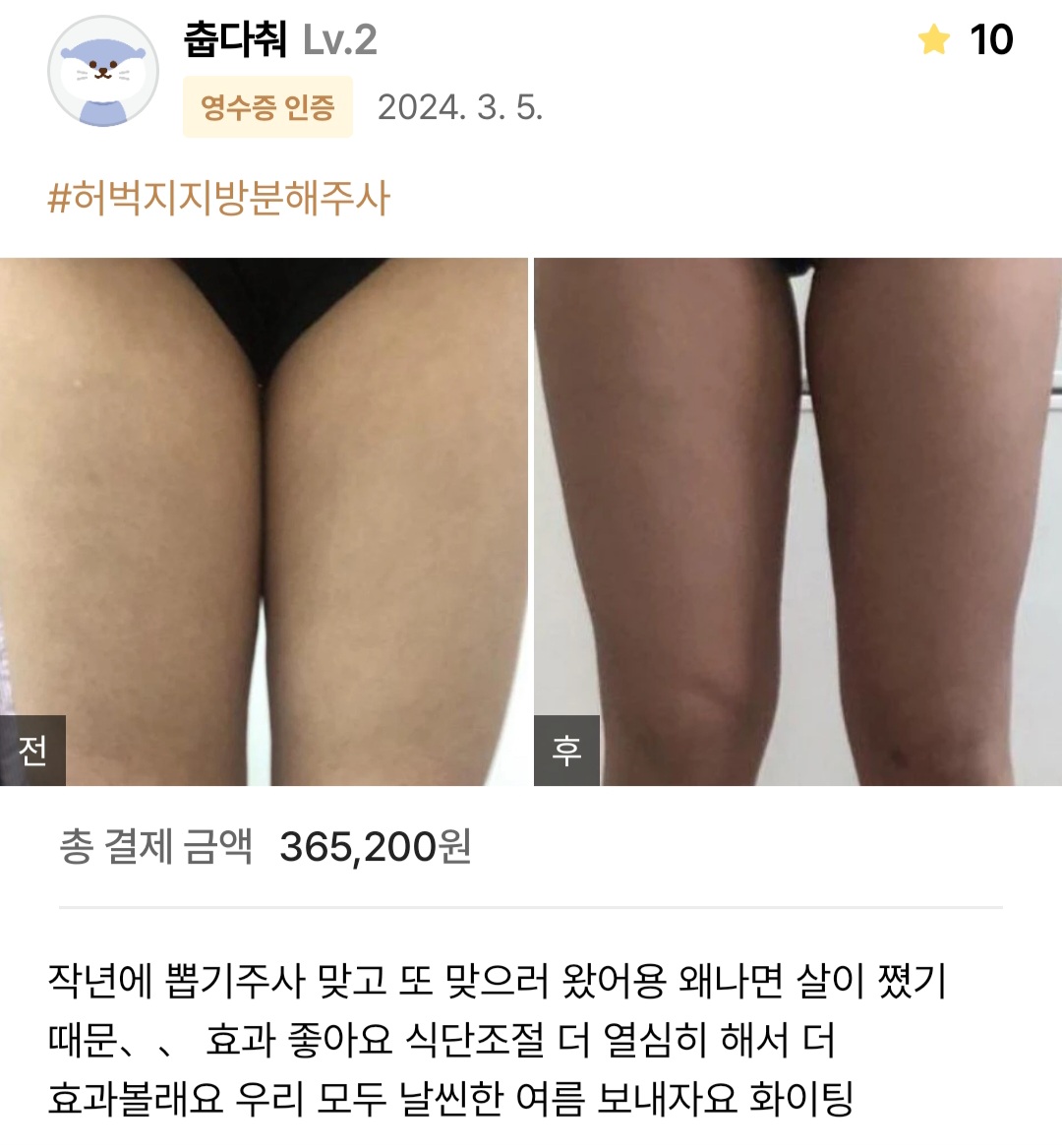View the 전 (before) photo
The width and height of the screenshot is (1062, 1148).
[264, 521]
